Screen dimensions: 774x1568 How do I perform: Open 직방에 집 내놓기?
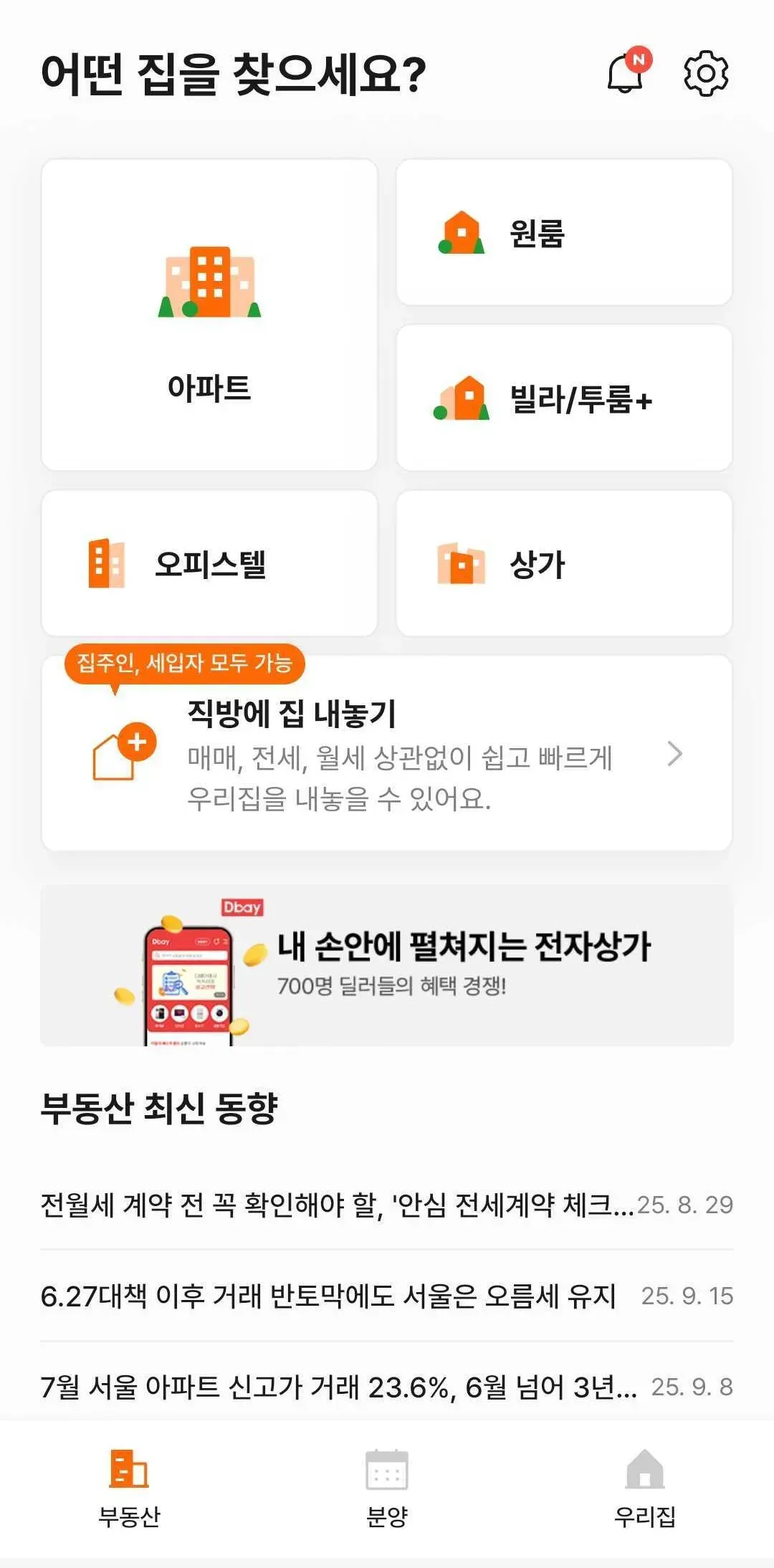coord(387,754)
